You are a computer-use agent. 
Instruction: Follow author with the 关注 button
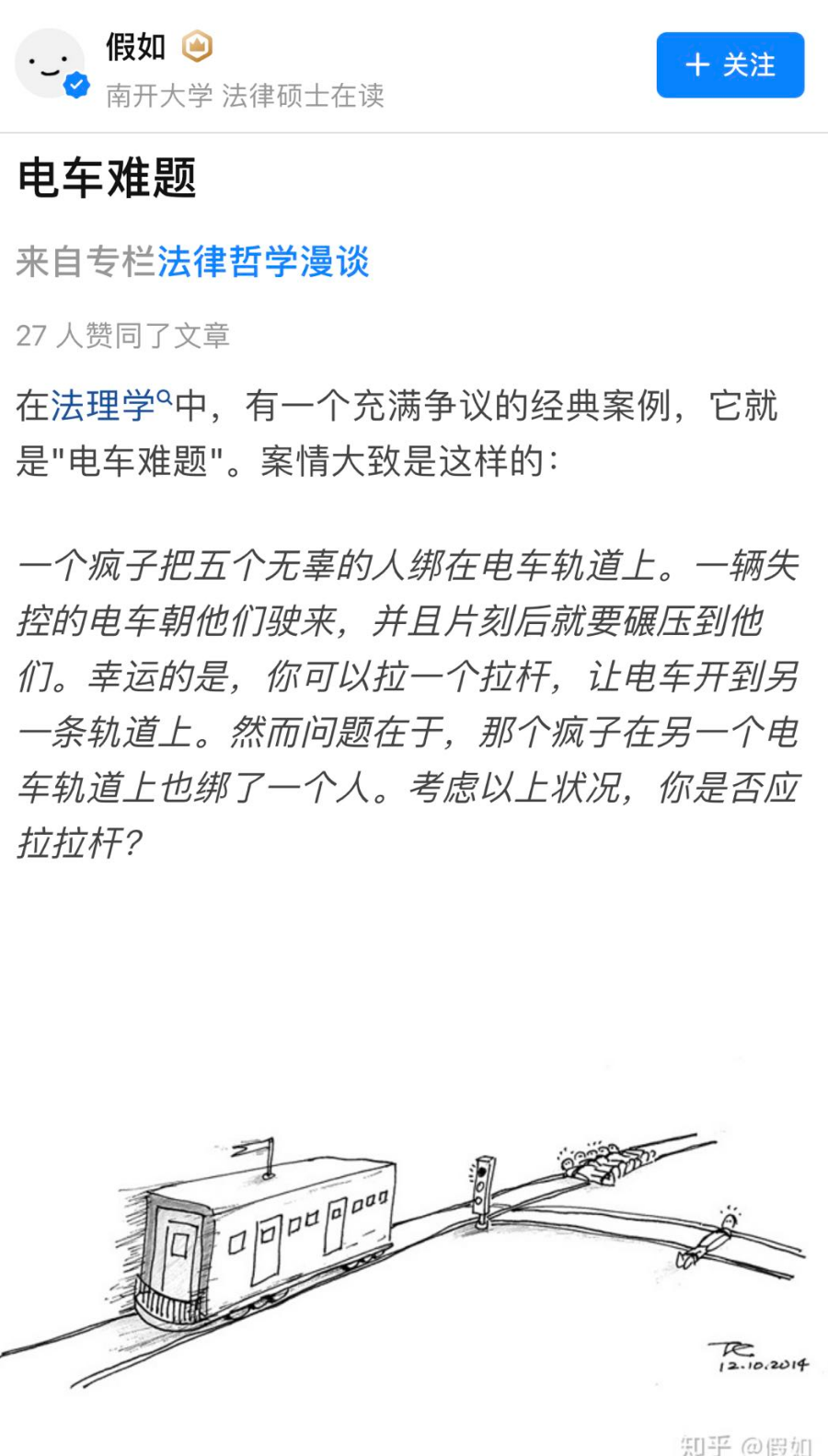click(730, 64)
